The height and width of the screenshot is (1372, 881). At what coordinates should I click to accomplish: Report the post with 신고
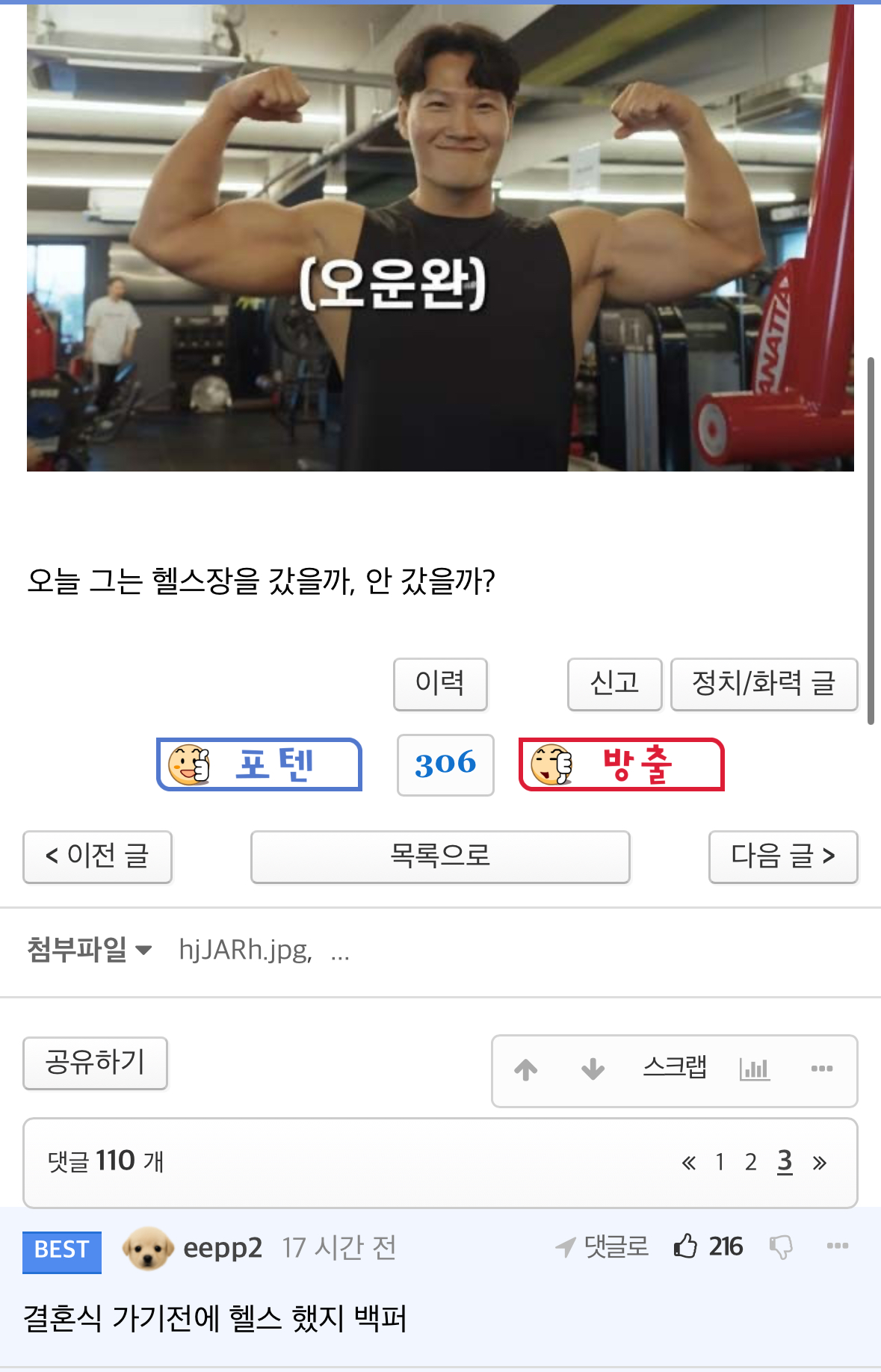click(614, 684)
